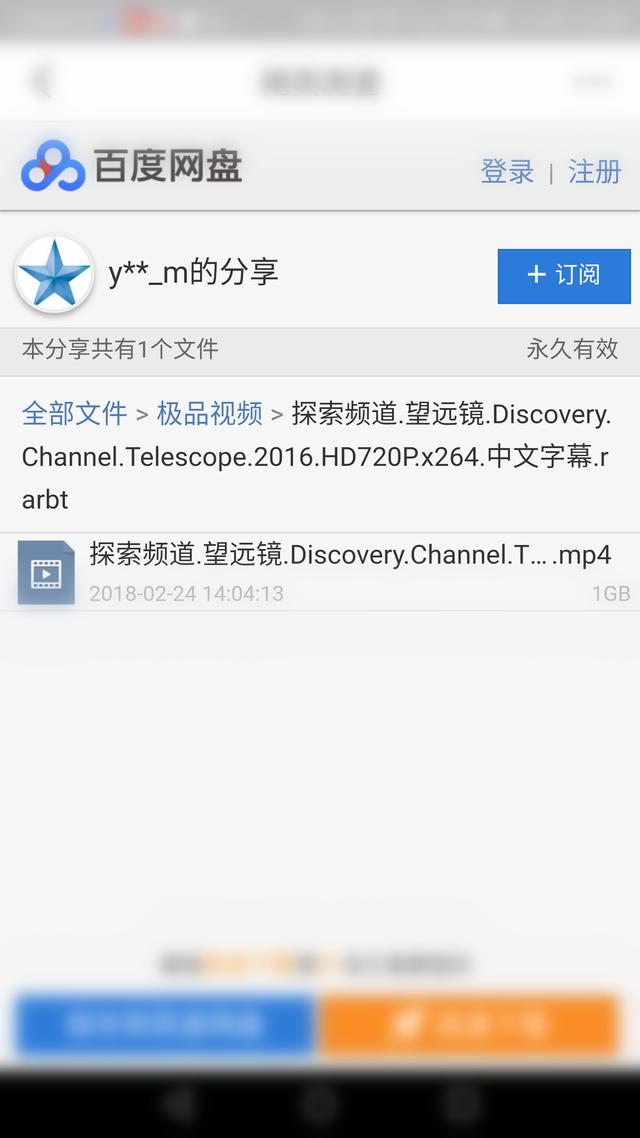The image size is (640, 1138).
Task: Open the 注册 registration link
Action: 594,172
